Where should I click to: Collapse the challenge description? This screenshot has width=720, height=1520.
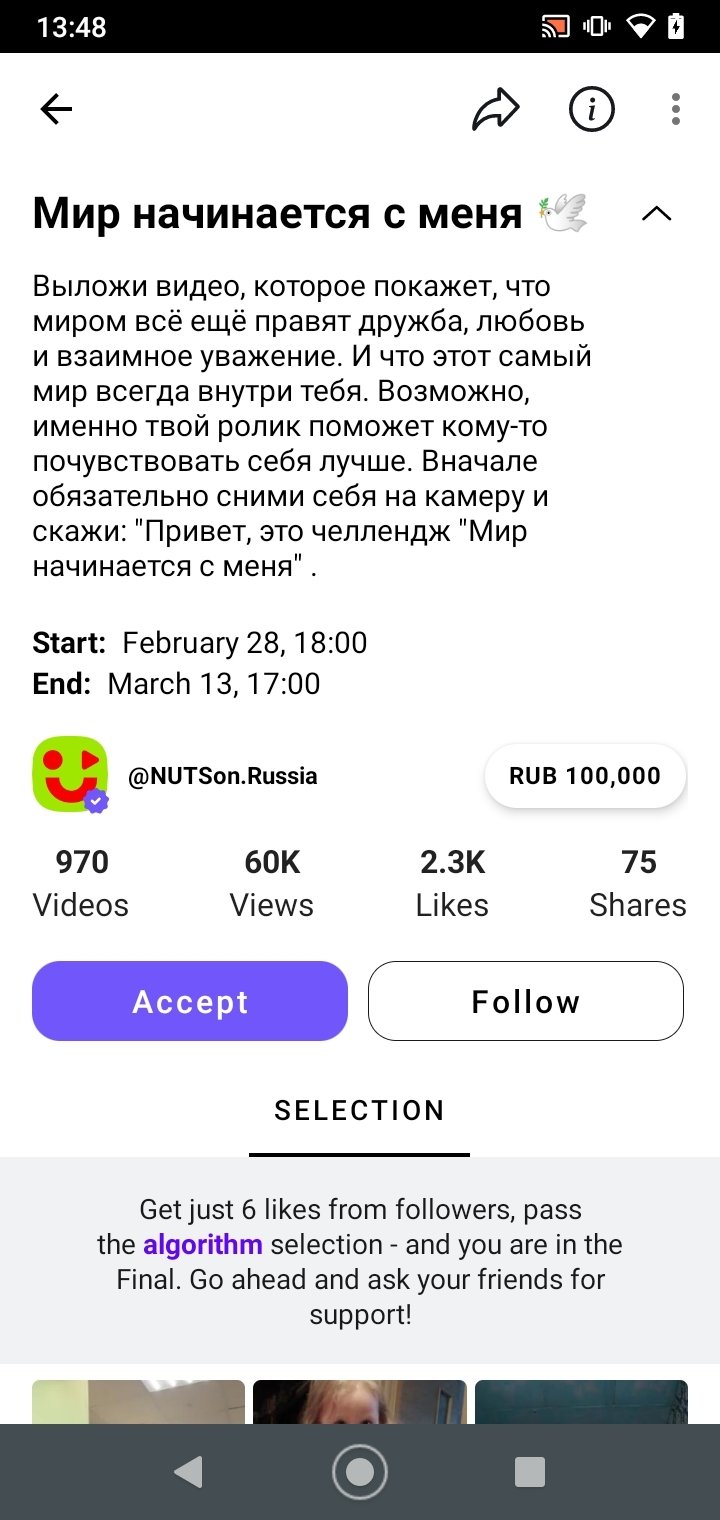pos(656,213)
